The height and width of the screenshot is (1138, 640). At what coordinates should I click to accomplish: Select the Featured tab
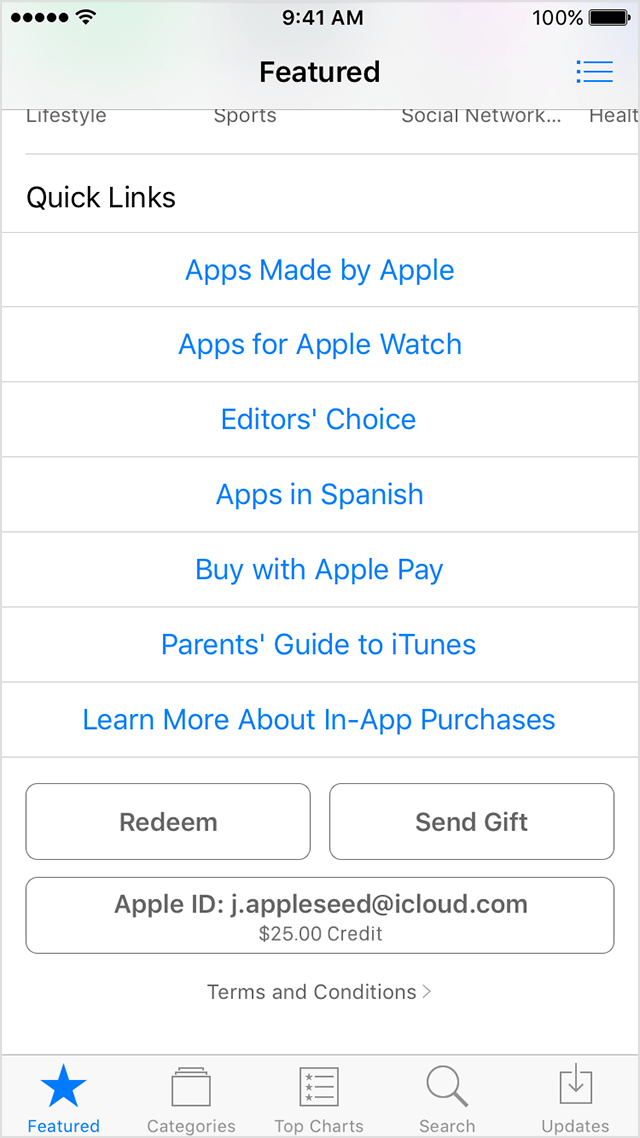(64, 1097)
